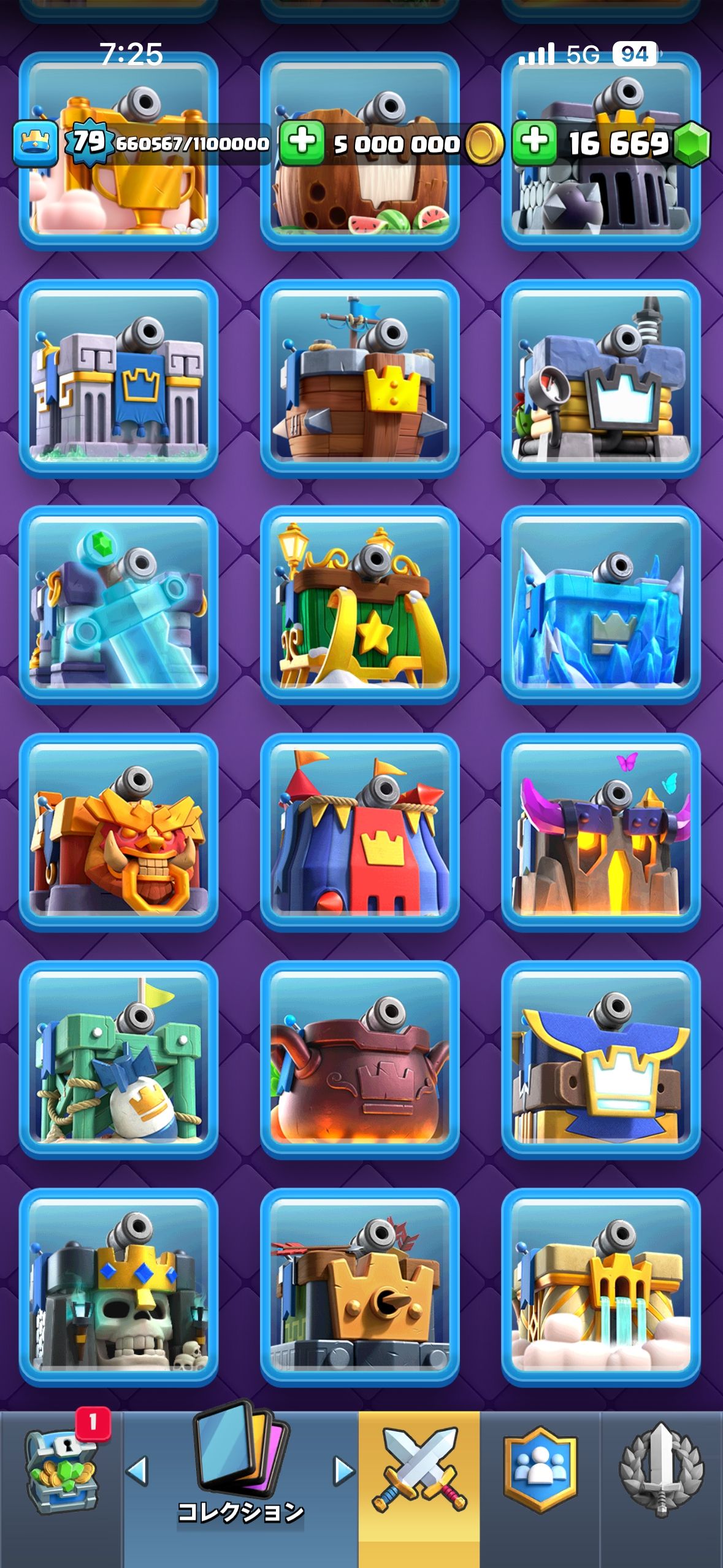
Task: Tap the right arrow beside コレクション
Action: (343, 1470)
